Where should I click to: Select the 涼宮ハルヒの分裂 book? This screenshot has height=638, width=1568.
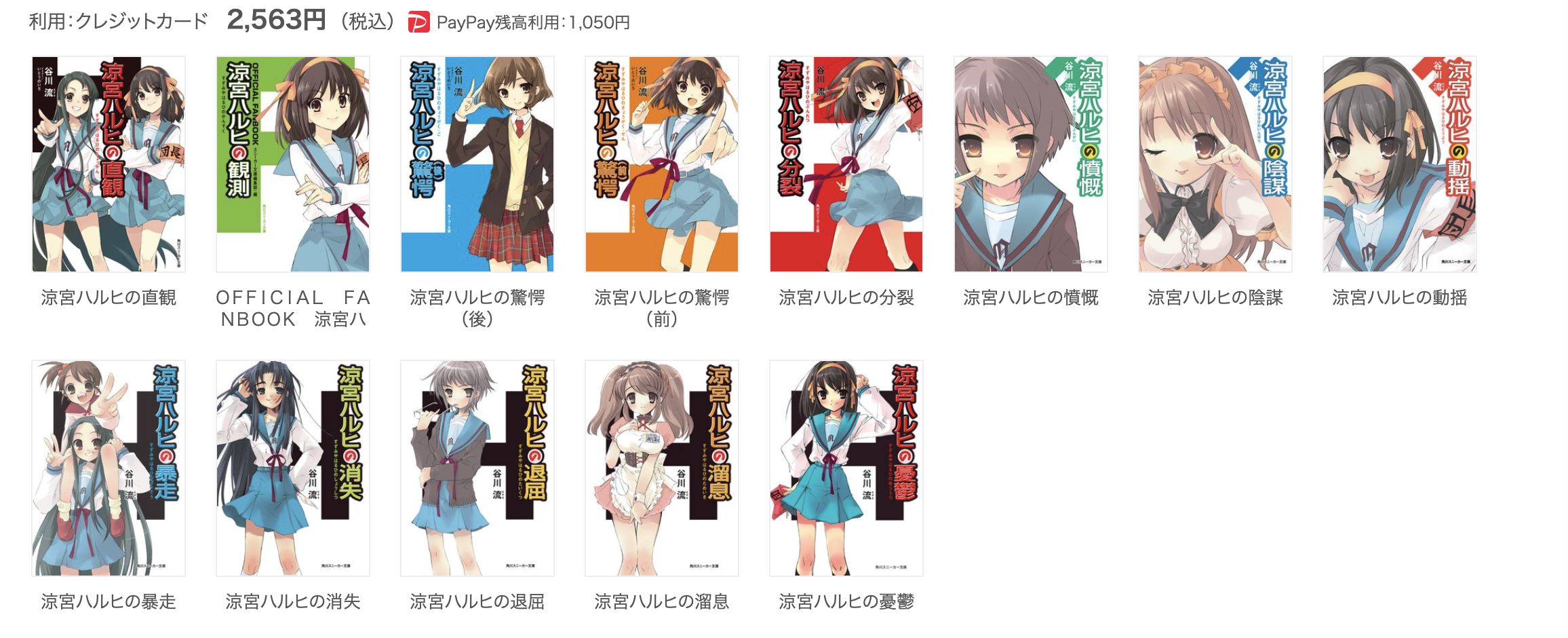[x=846, y=164]
